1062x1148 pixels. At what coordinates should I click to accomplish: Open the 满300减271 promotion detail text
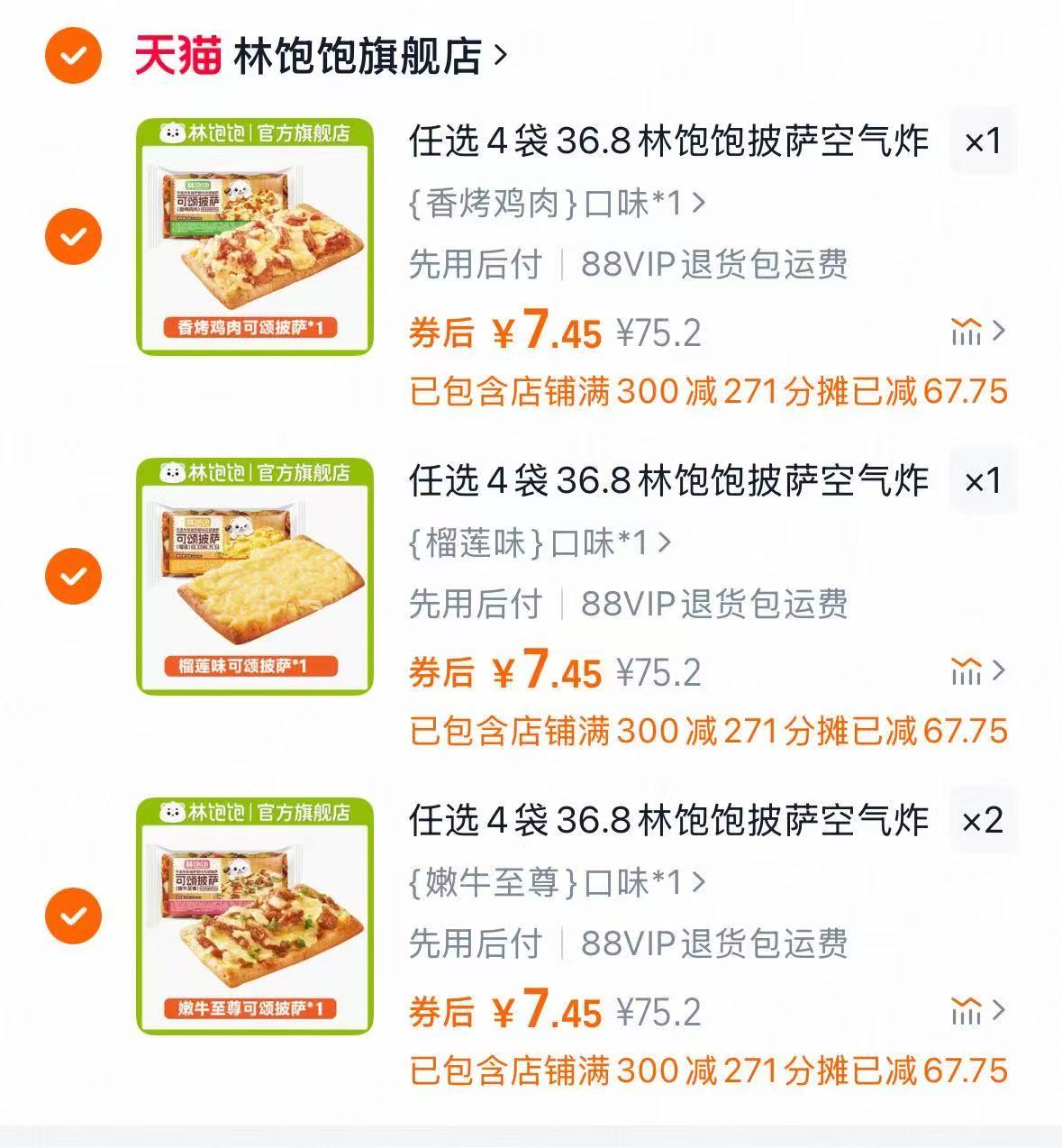pyautogui.click(x=706, y=391)
